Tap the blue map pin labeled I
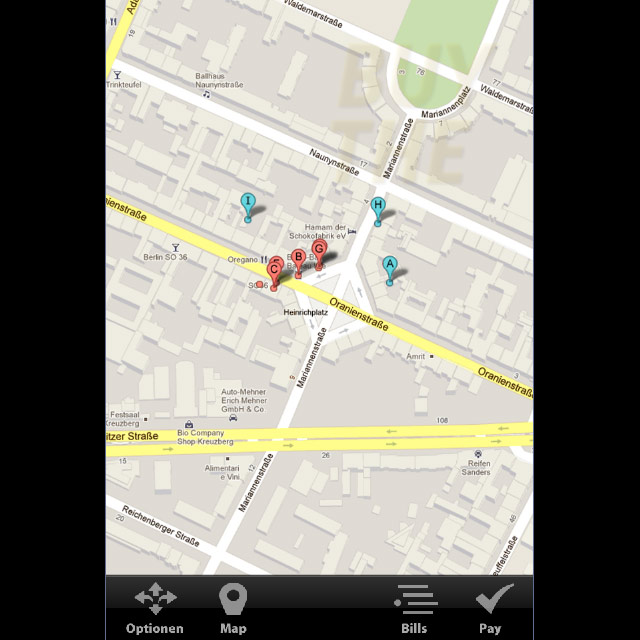The width and height of the screenshot is (640, 640). [x=248, y=203]
